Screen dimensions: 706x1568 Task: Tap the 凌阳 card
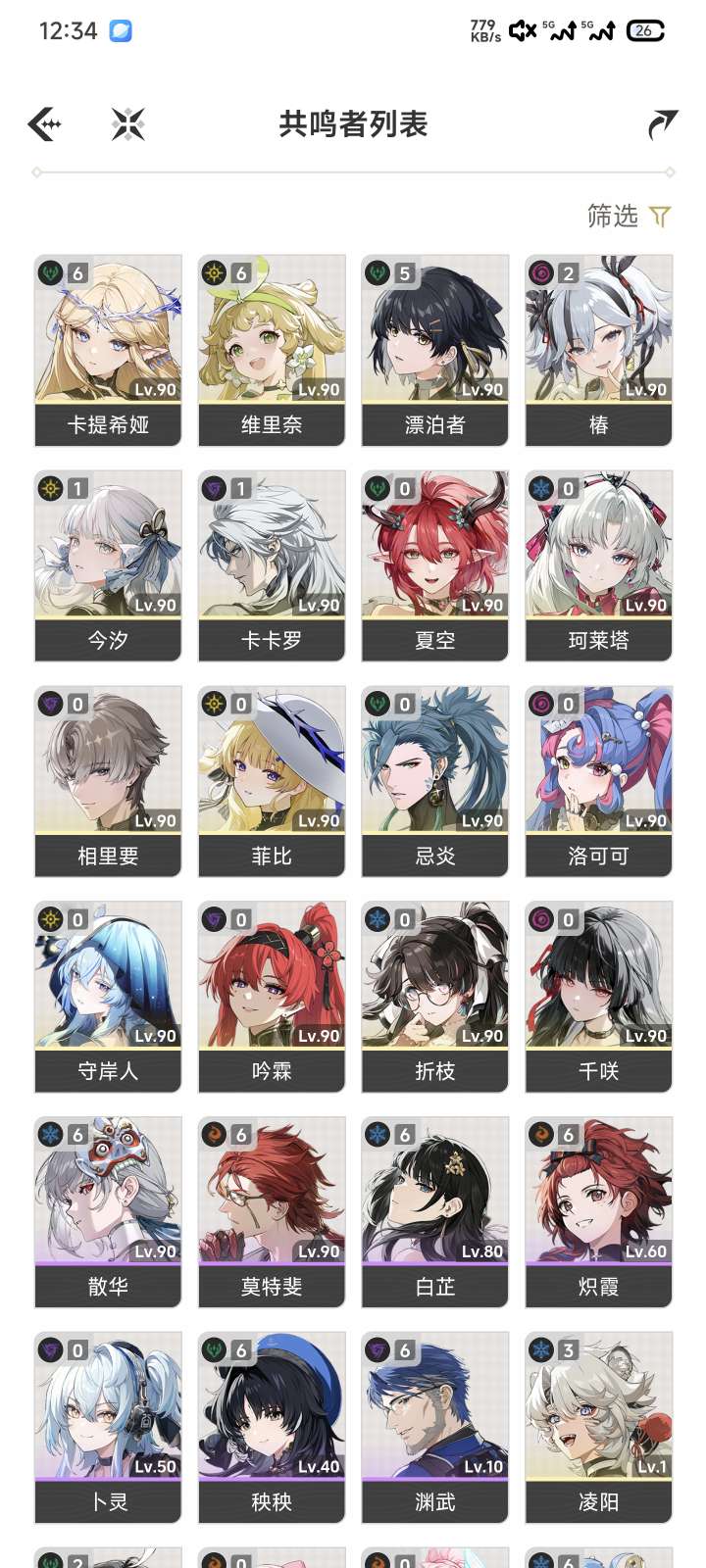click(x=599, y=1428)
